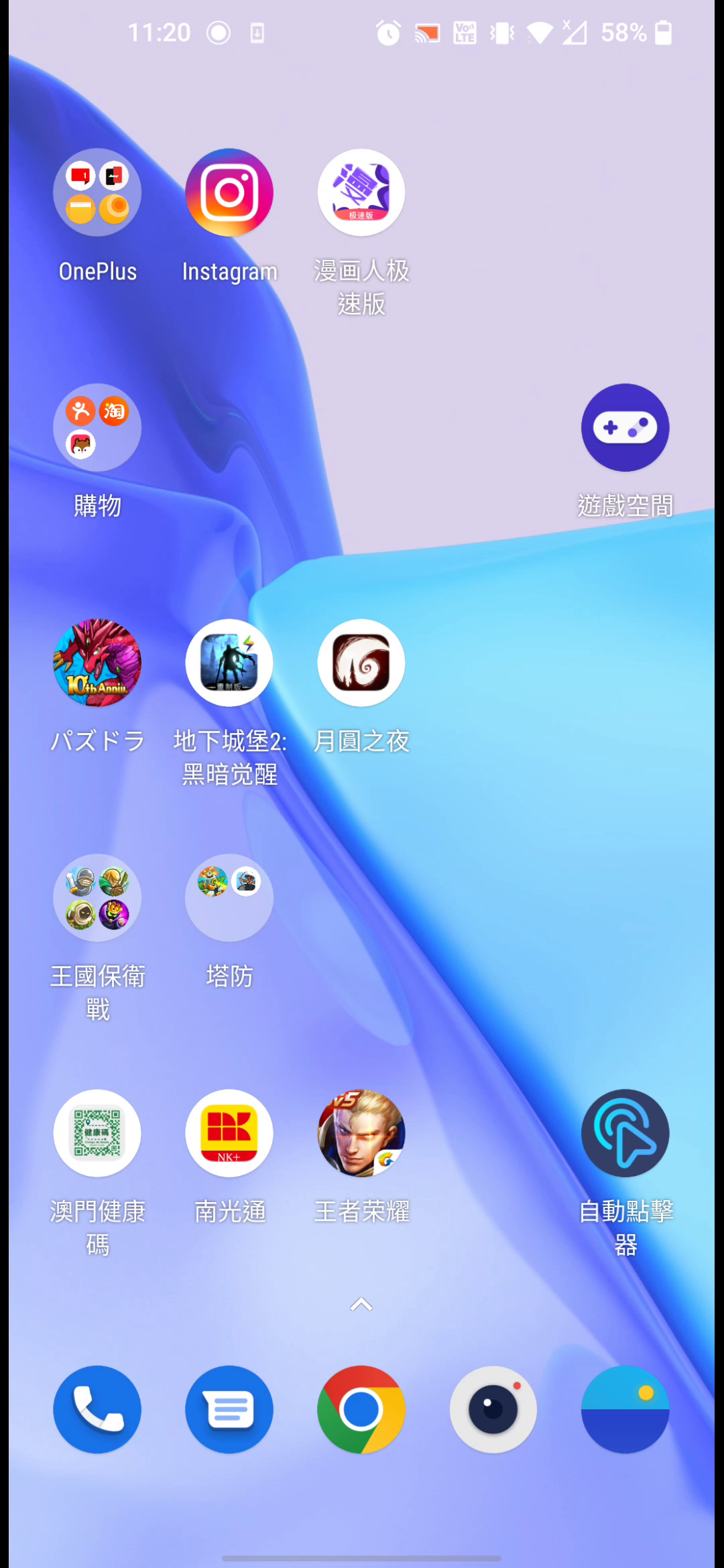
Task: Open the 澳門健康碼 app
Action: tap(97, 1133)
